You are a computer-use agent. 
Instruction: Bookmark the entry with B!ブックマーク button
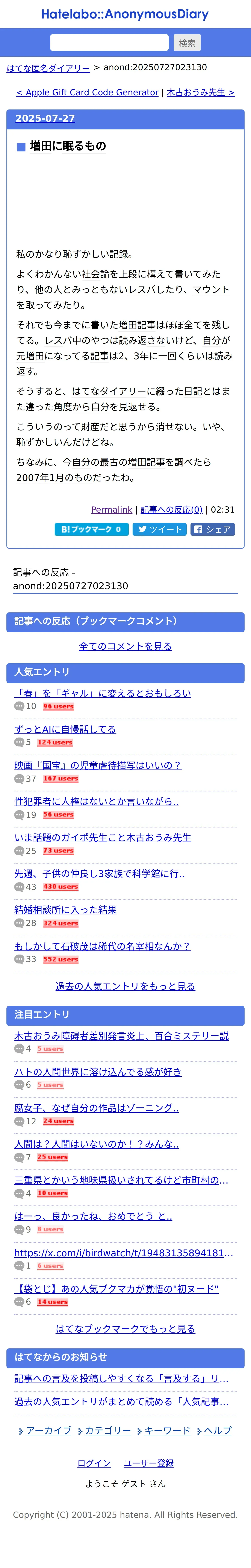coord(91,530)
